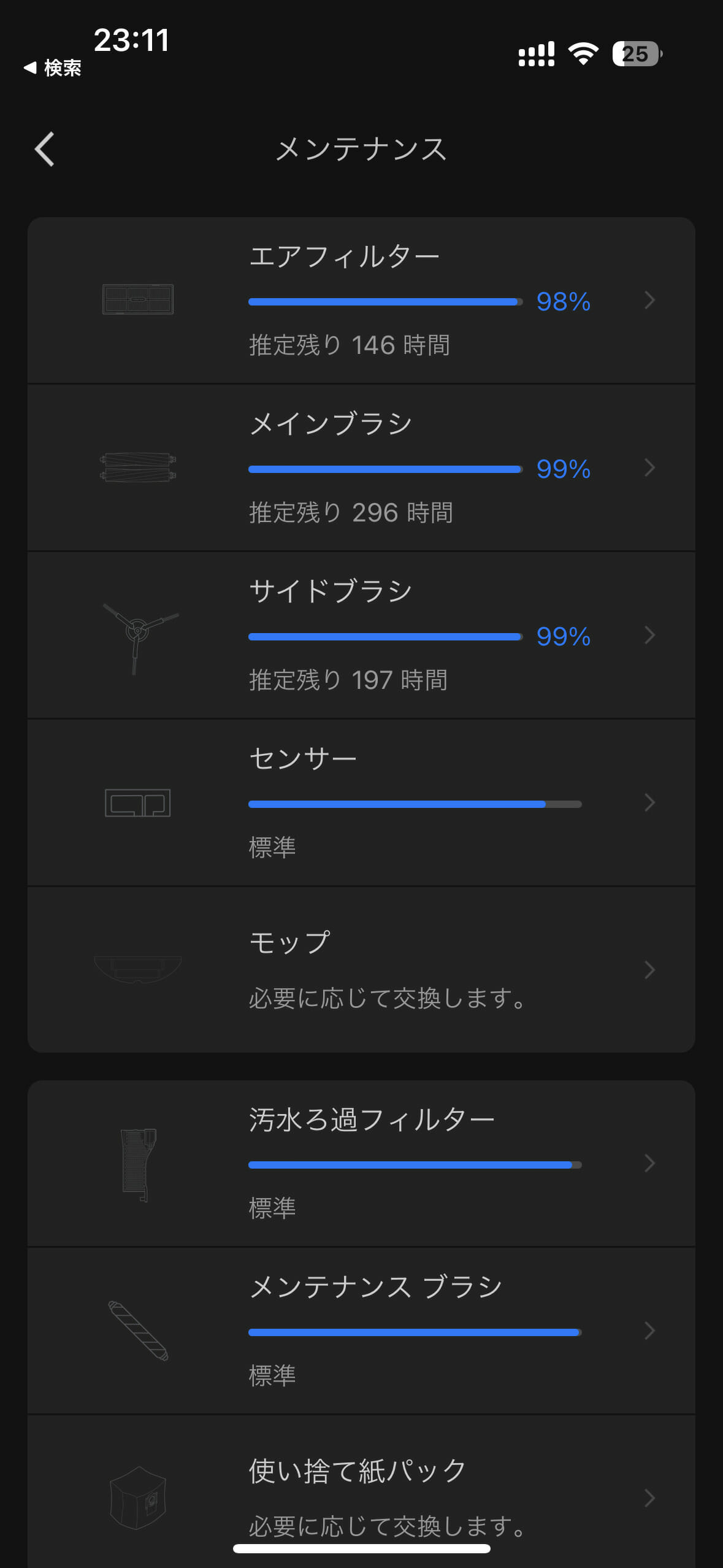
Task: Select the モップ row
Action: pyautogui.click(x=361, y=970)
